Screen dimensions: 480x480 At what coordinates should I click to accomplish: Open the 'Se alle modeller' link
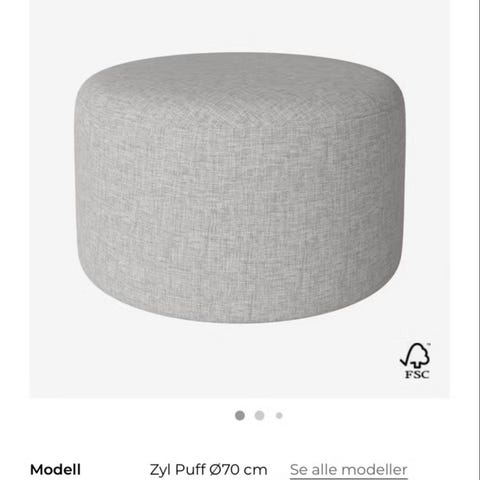point(348,470)
